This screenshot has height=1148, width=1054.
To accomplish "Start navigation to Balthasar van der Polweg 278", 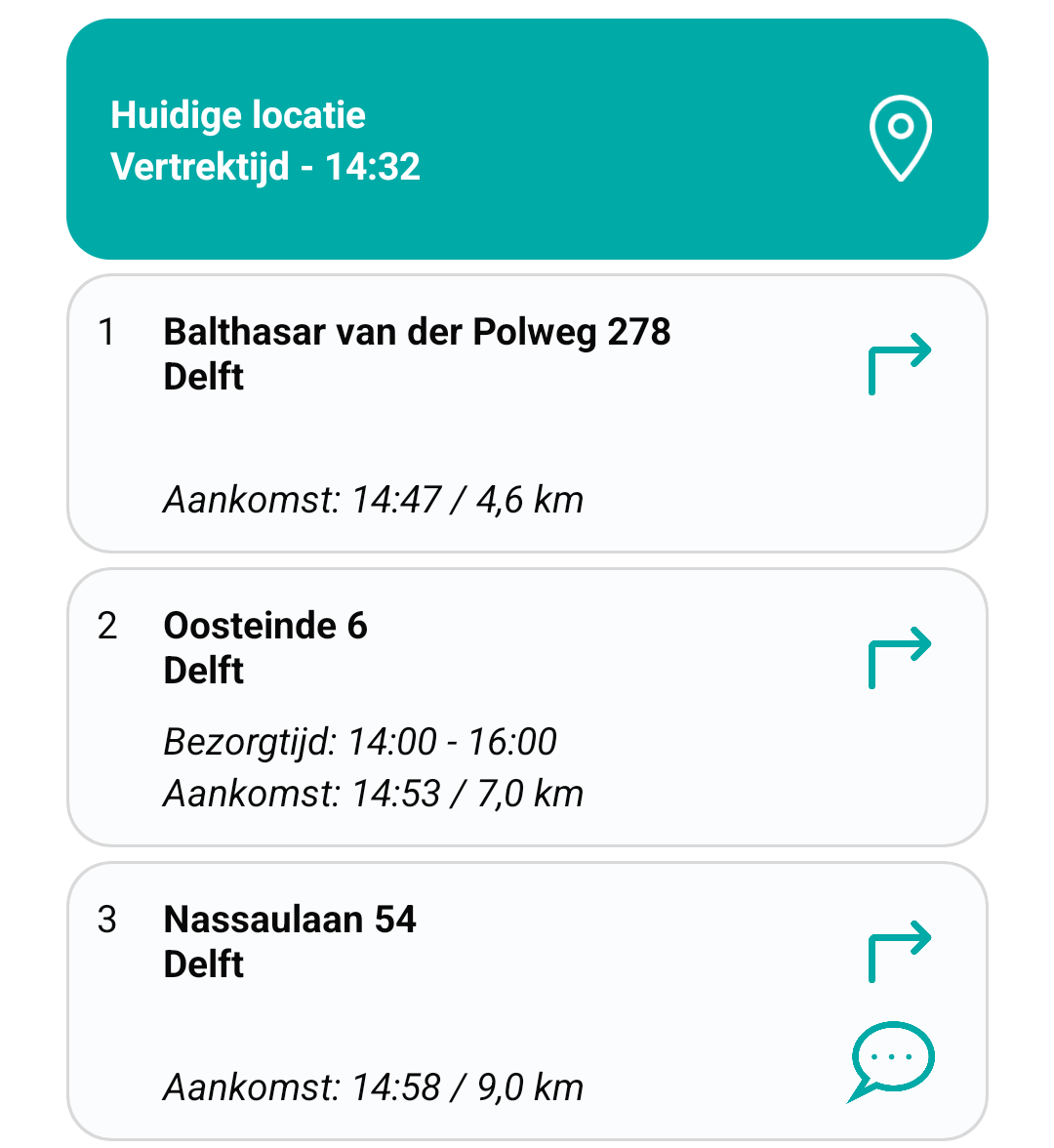I will pyautogui.click(x=900, y=364).
